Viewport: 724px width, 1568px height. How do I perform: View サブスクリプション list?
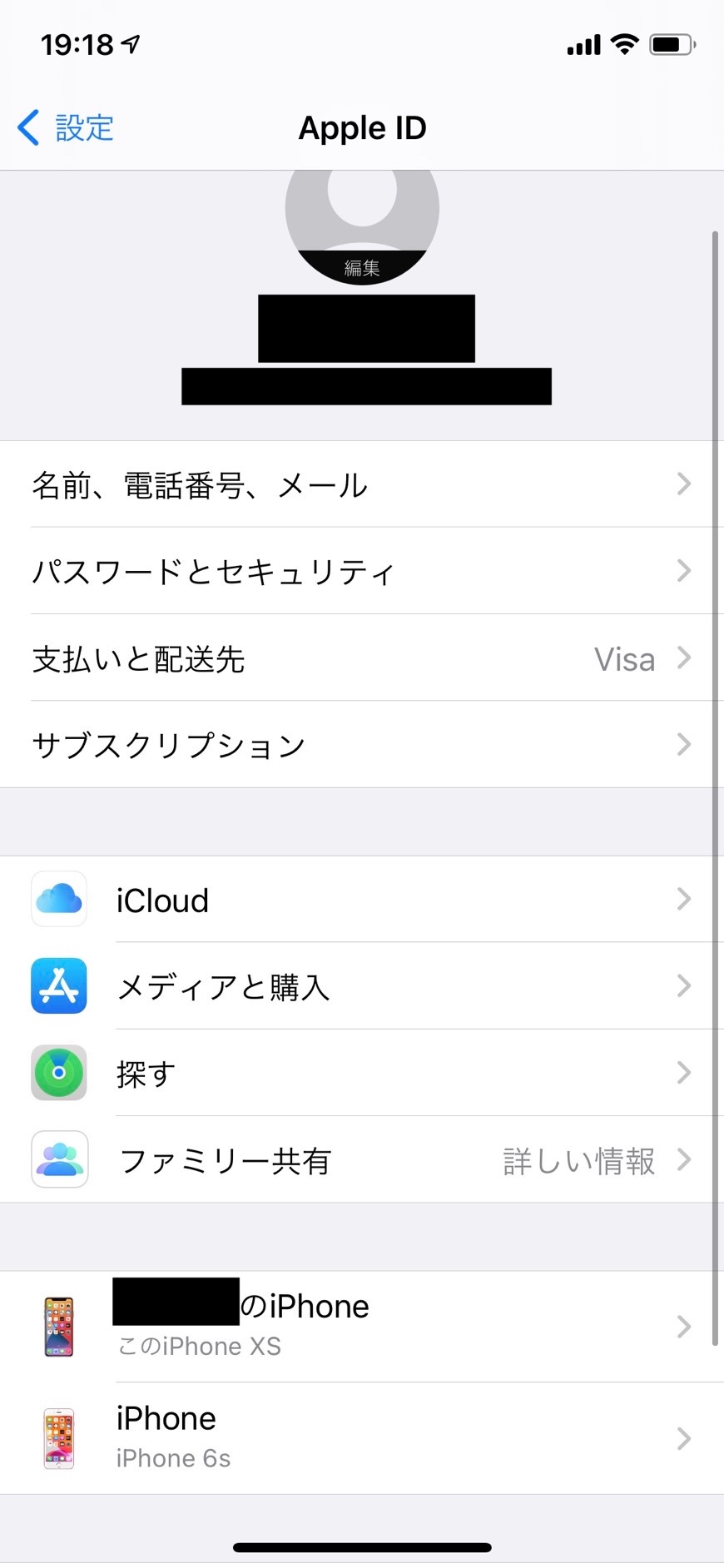[362, 745]
